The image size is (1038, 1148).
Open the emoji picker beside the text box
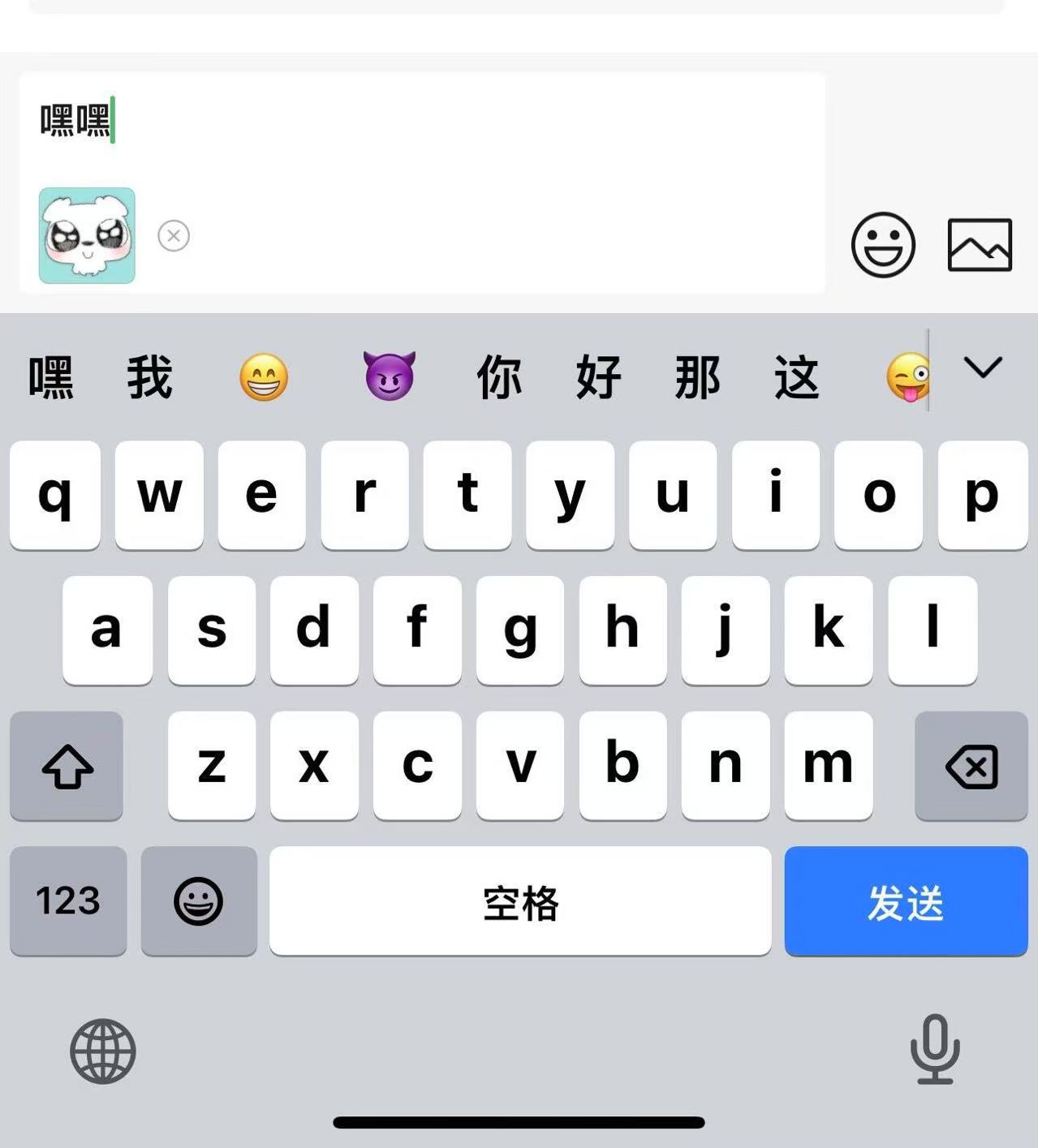pos(883,245)
